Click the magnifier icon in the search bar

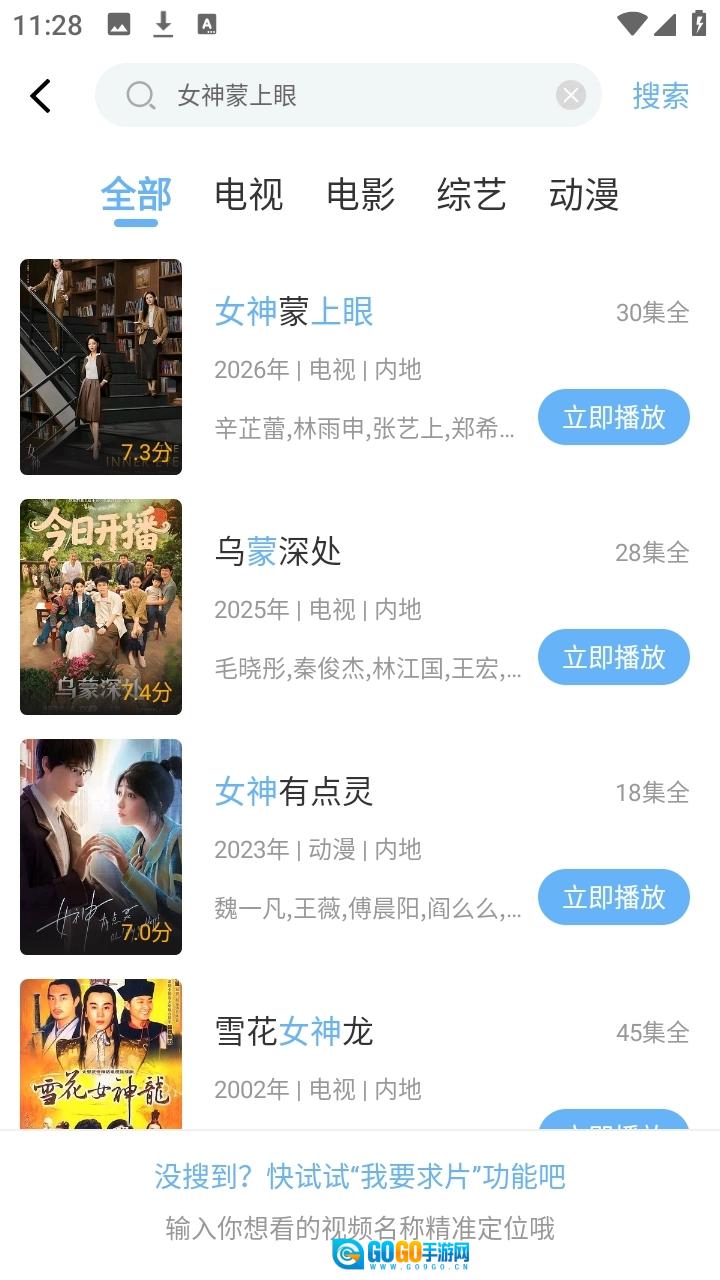(x=140, y=95)
